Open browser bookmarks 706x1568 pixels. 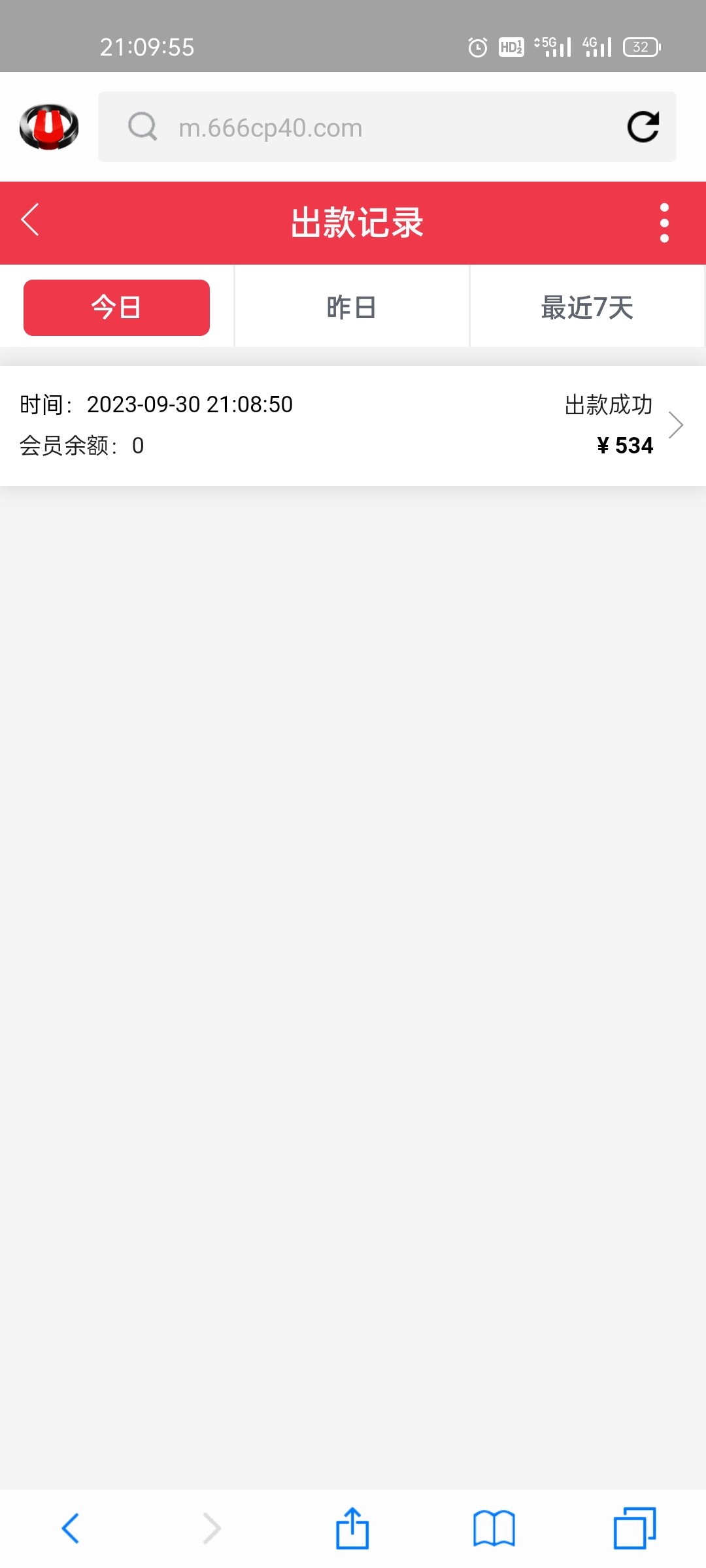point(494,1528)
